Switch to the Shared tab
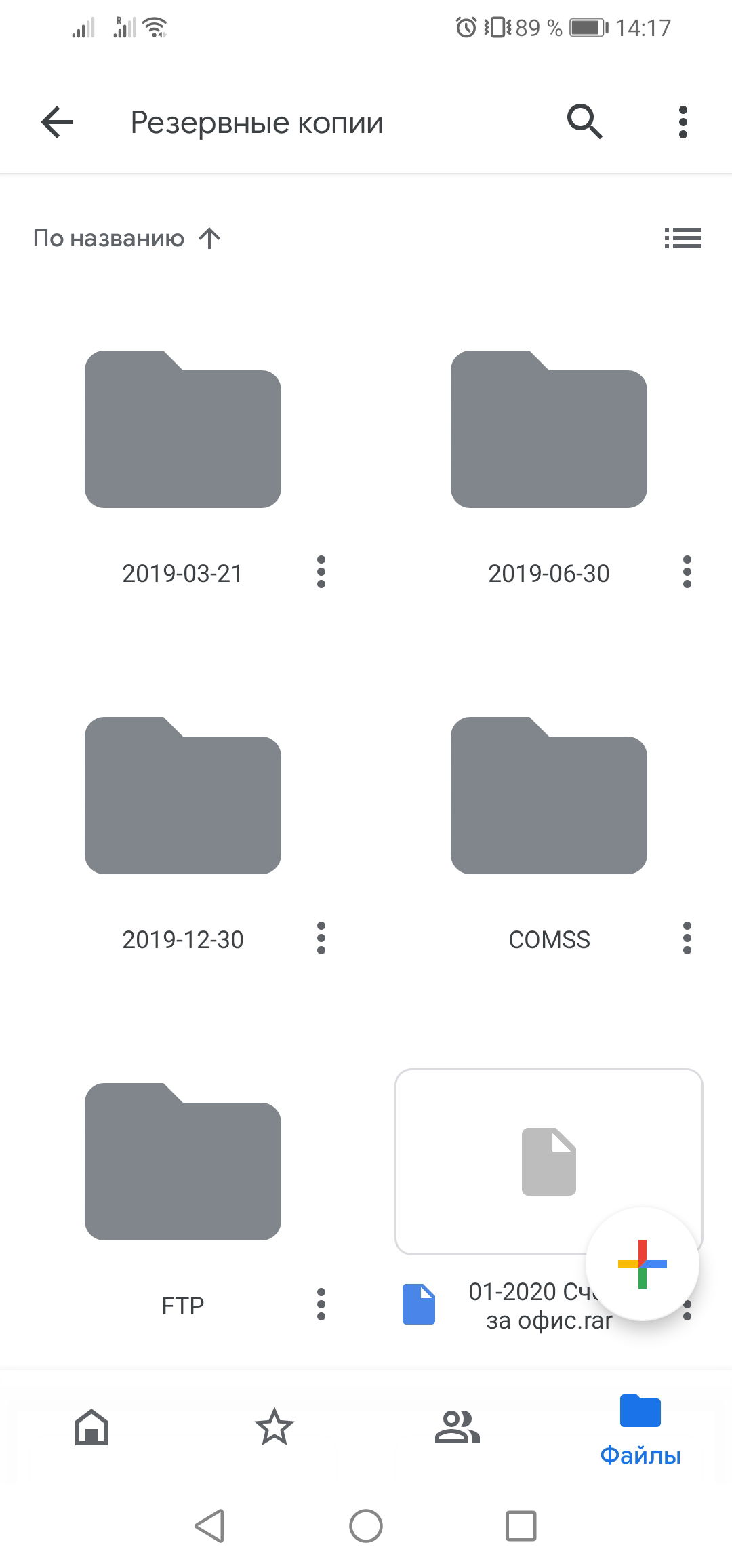This screenshot has width=732, height=1568. point(457,1427)
